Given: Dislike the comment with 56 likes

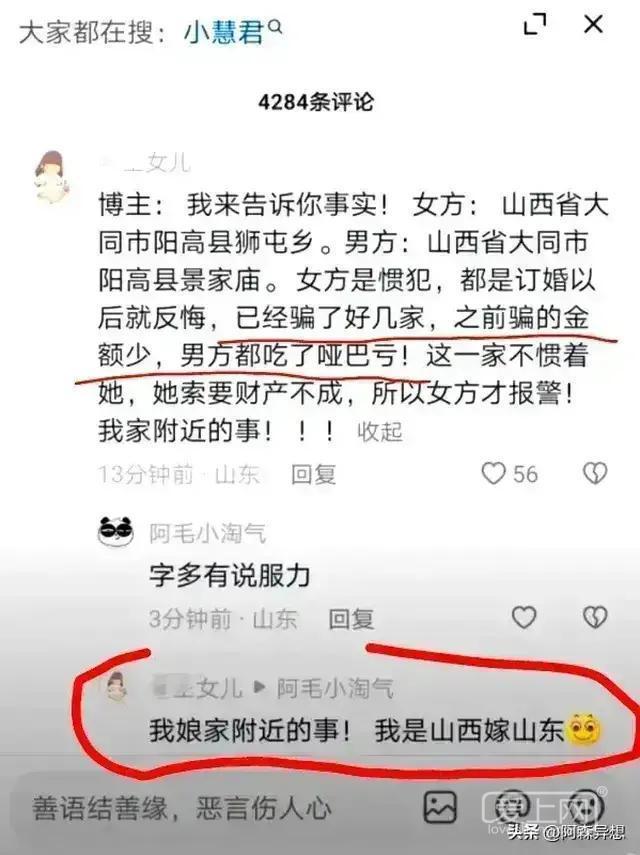Looking at the screenshot, I should 595,473.
